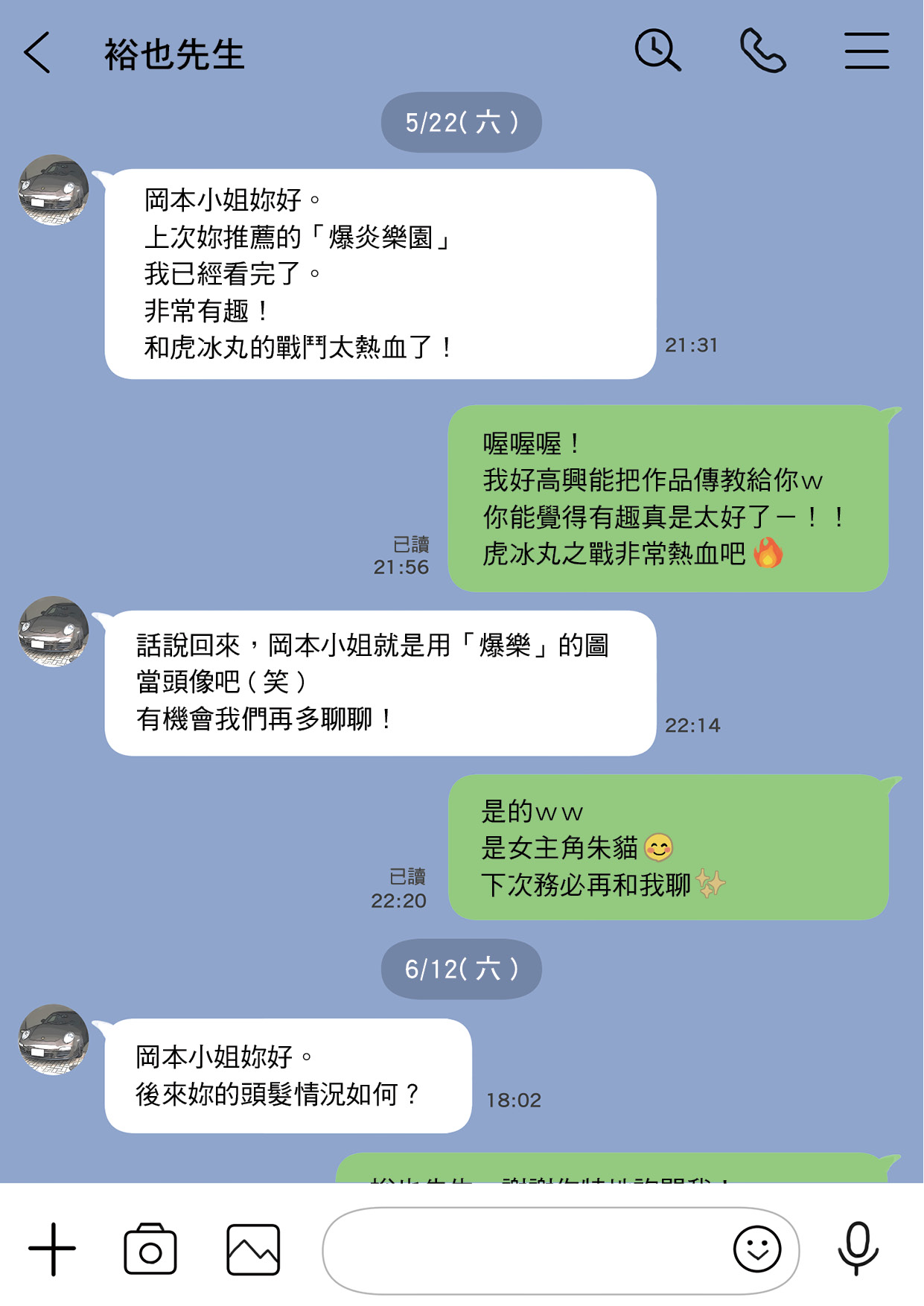Record a voice message with the microphone
This screenshot has width=924, height=1306.
pyautogui.click(x=858, y=1249)
